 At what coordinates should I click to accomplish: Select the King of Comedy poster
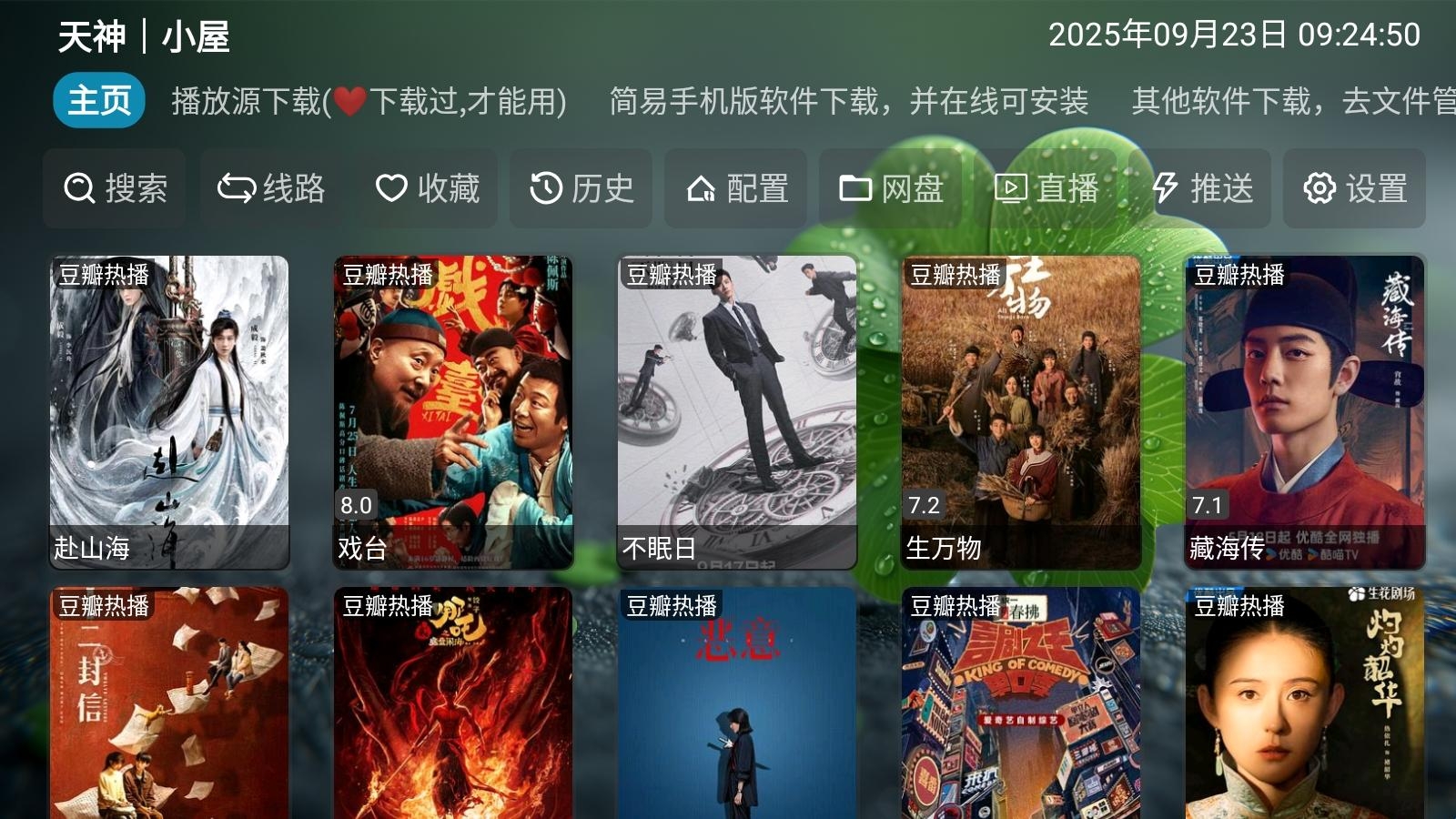1021,703
